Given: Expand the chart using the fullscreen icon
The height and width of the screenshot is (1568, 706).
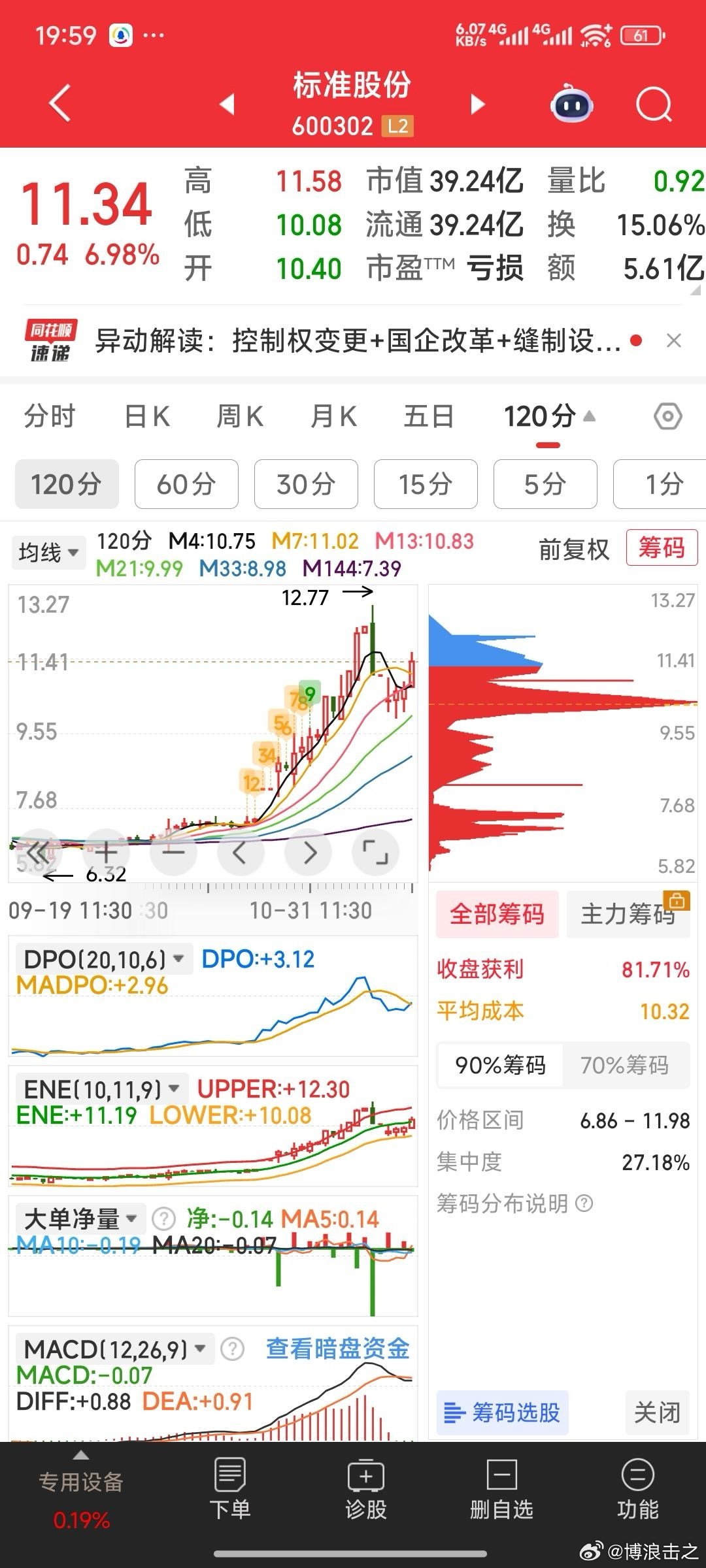Looking at the screenshot, I should tap(375, 852).
